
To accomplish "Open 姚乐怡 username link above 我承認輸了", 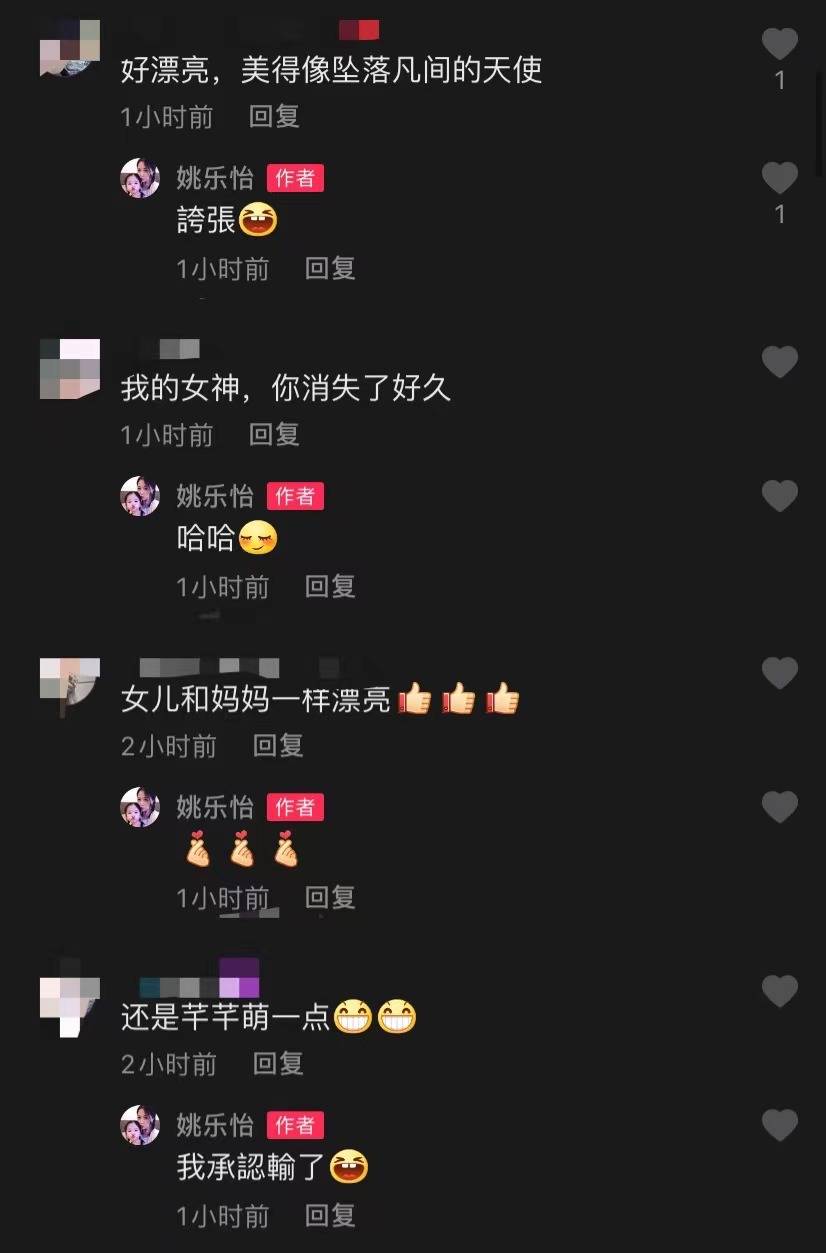I will (215, 1125).
